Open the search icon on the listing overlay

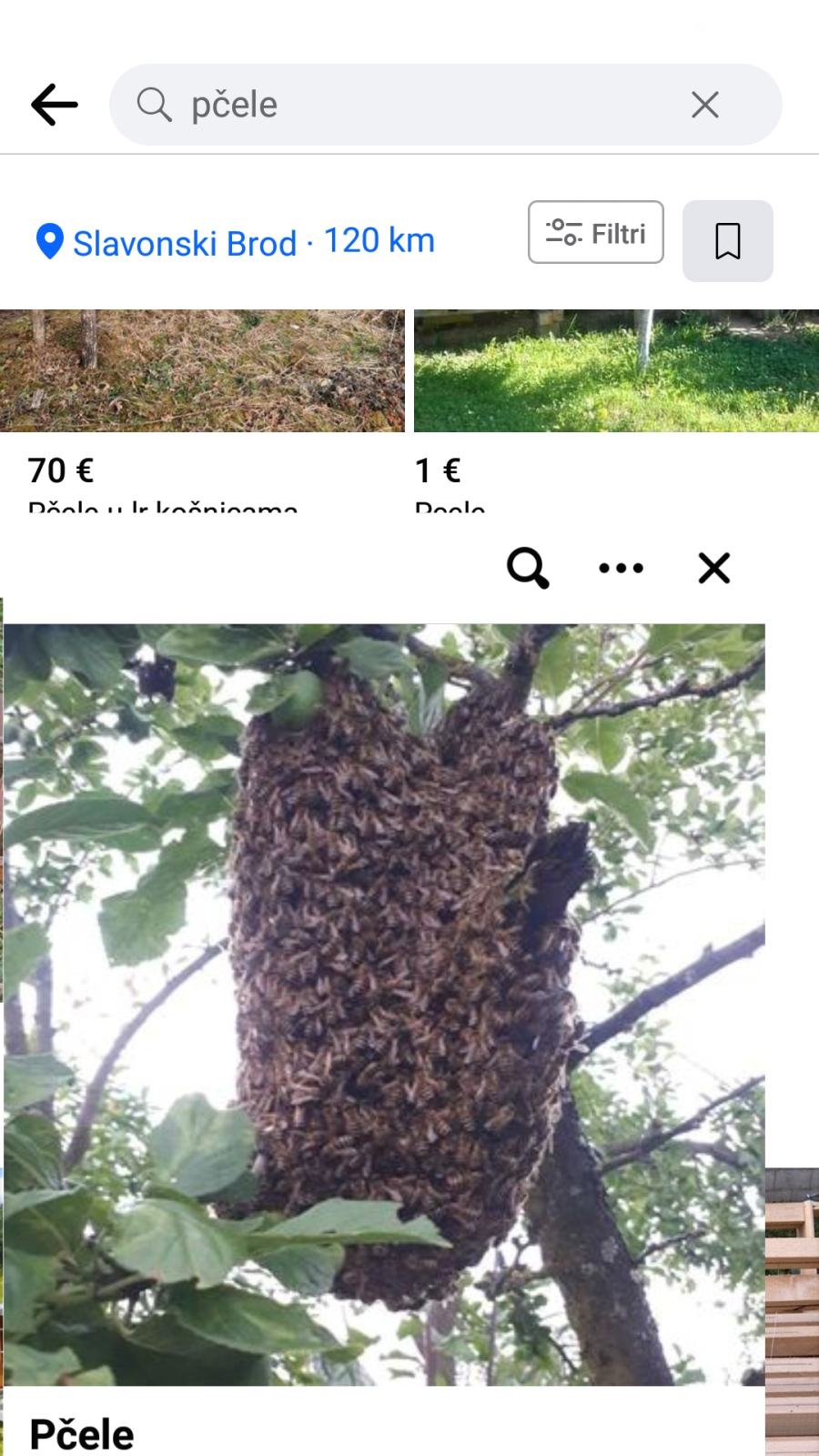coord(528,567)
